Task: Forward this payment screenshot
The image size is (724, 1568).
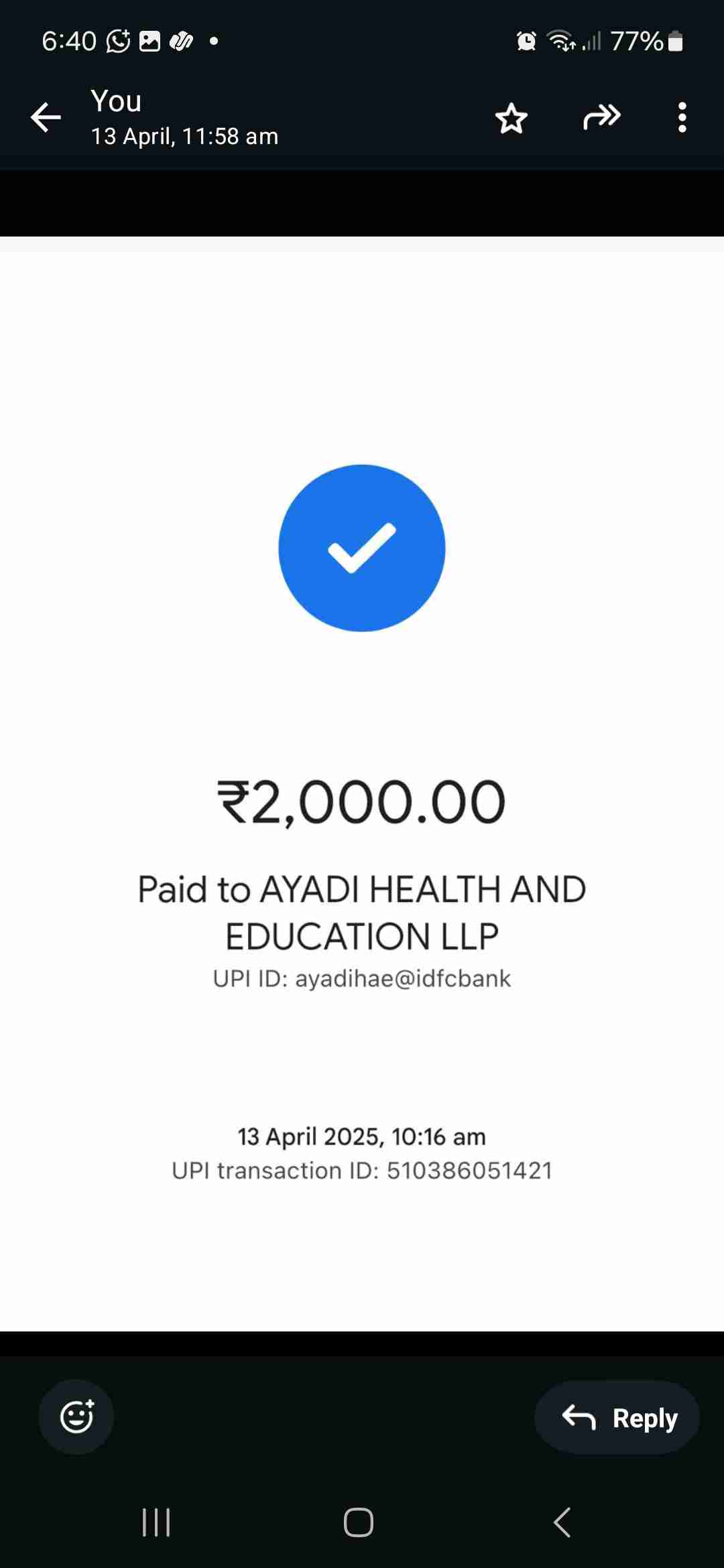Action: click(601, 117)
